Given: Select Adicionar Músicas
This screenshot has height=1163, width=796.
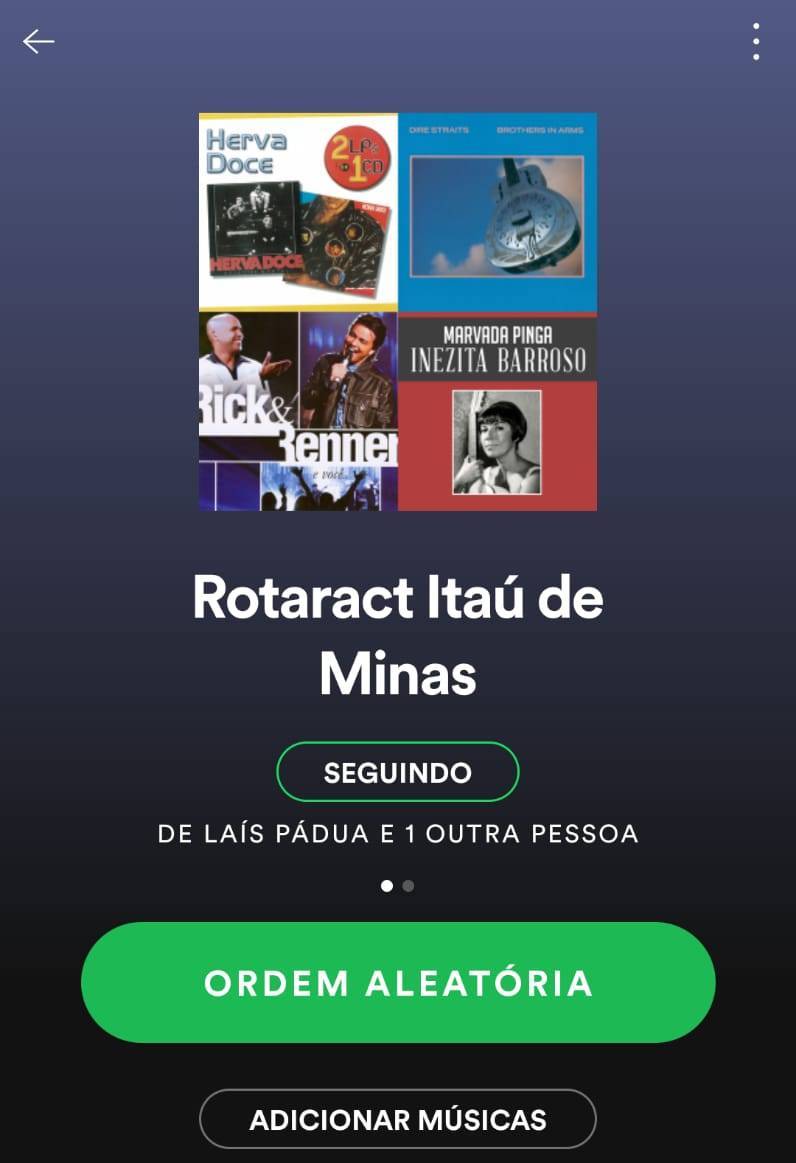Looking at the screenshot, I should click(x=398, y=1118).
